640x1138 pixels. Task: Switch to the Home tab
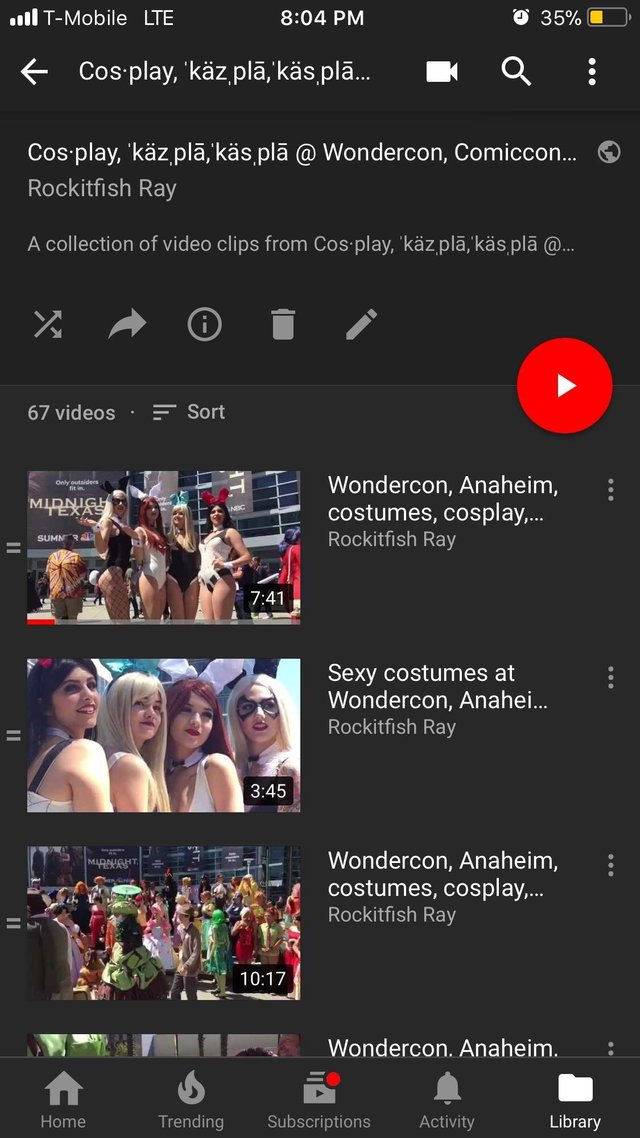click(63, 1100)
